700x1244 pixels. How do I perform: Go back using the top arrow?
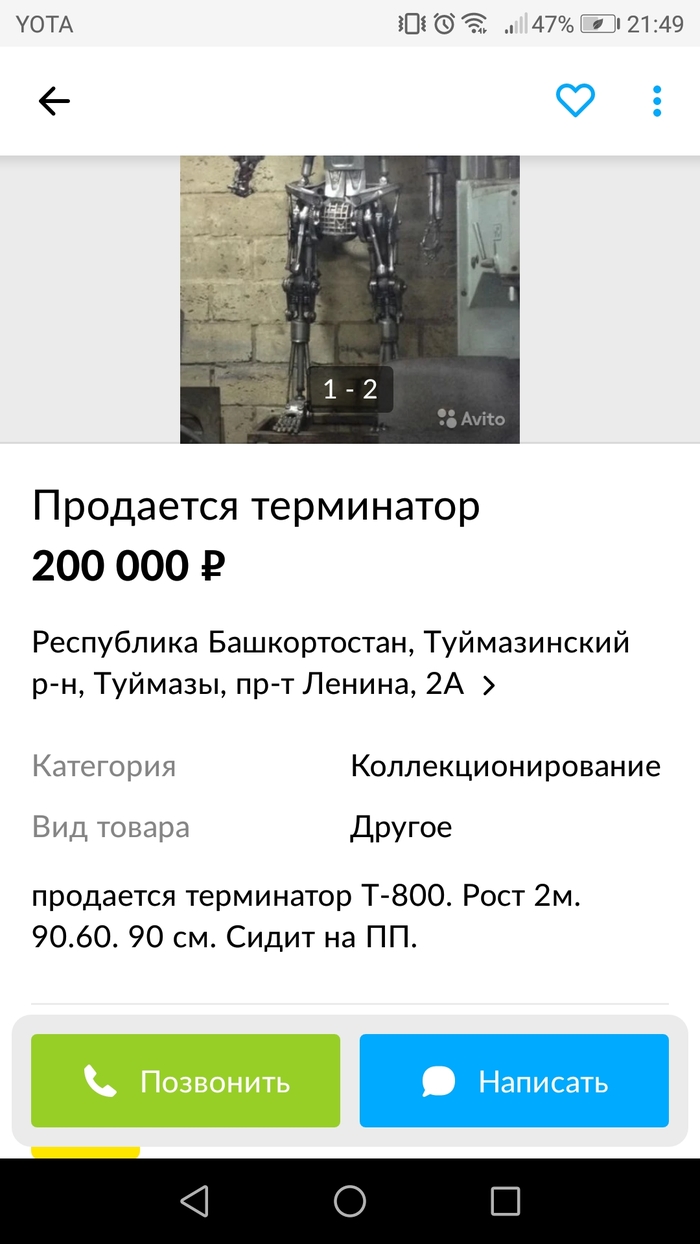pos(54,101)
